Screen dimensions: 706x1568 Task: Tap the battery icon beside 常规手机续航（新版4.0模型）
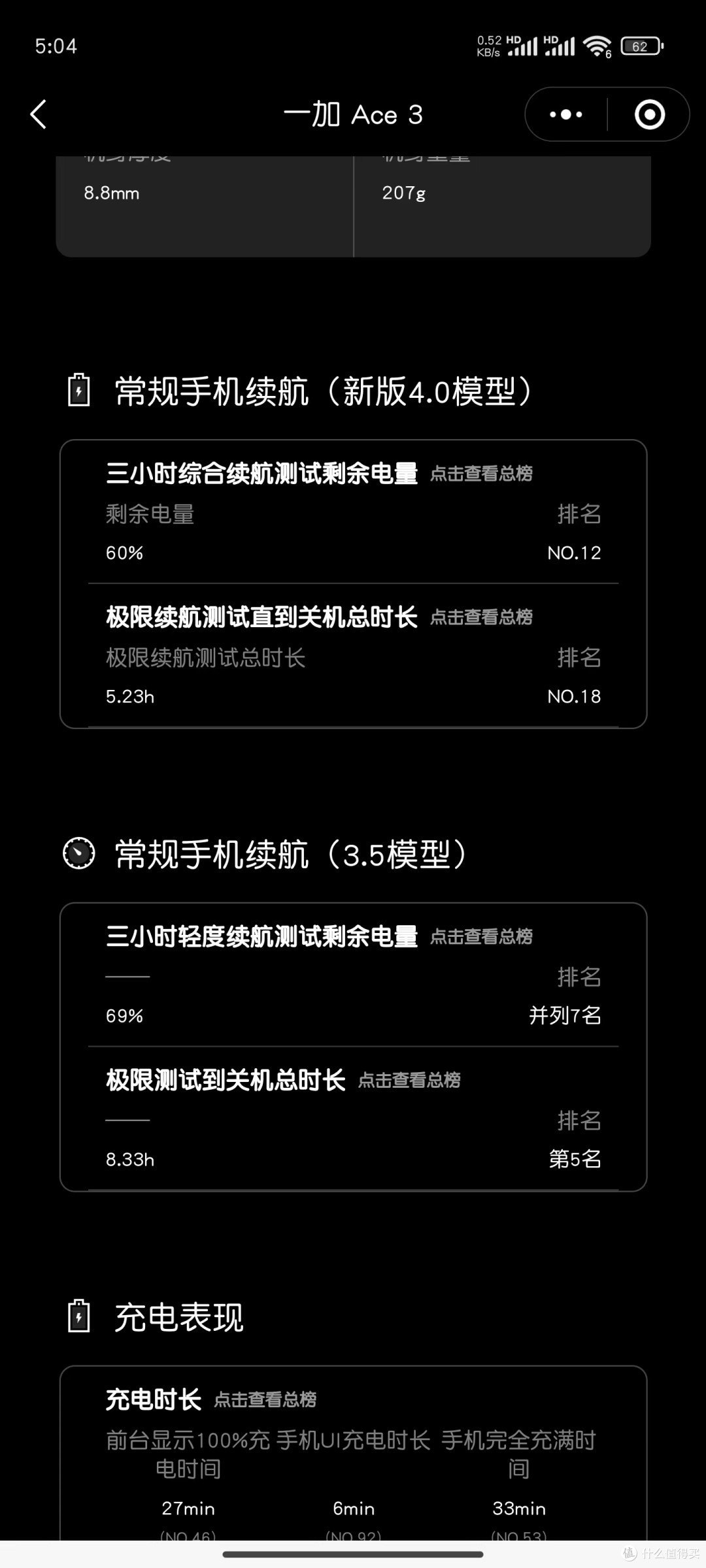tap(78, 391)
